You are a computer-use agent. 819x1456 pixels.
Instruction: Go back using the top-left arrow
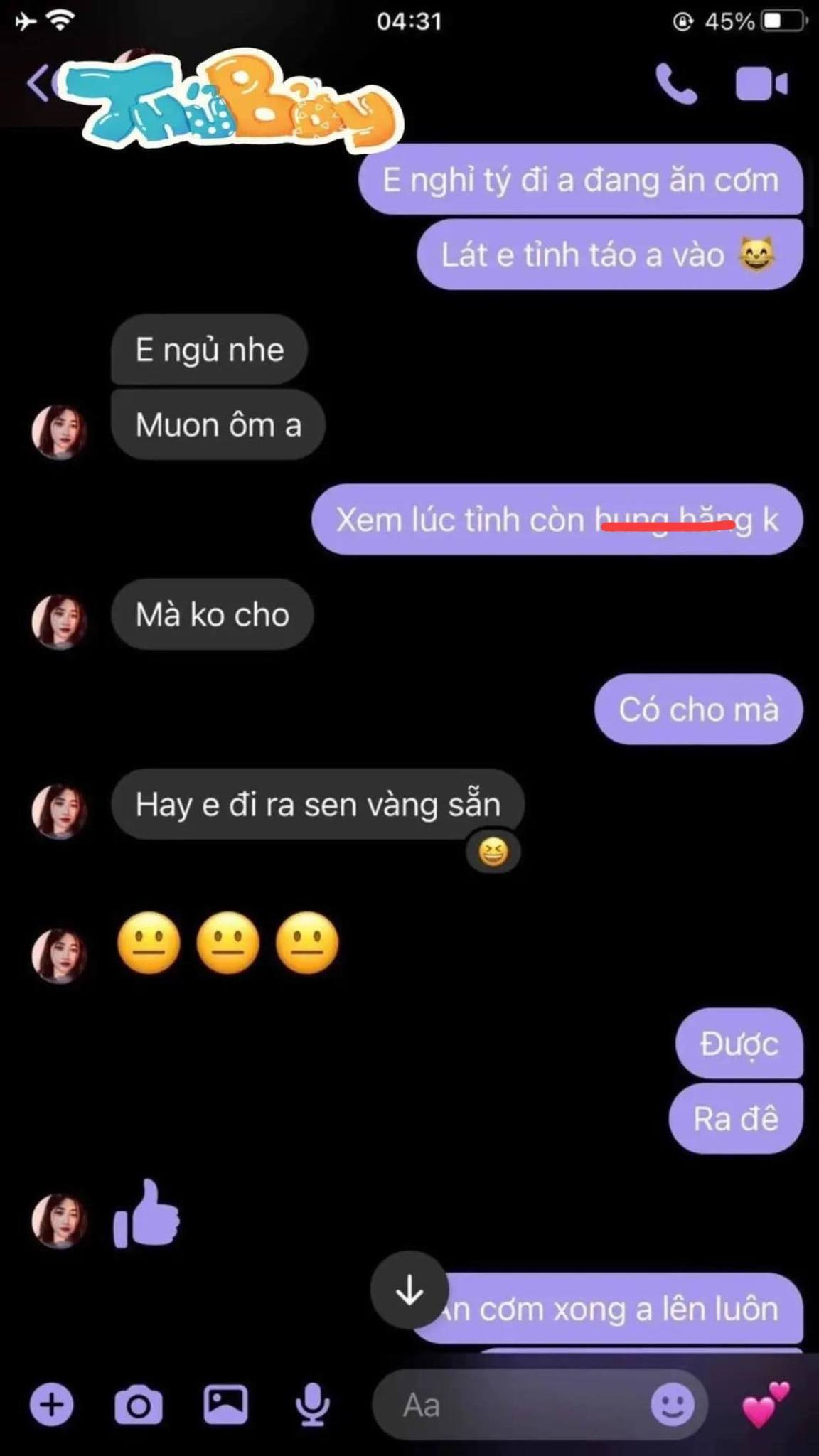click(x=37, y=85)
